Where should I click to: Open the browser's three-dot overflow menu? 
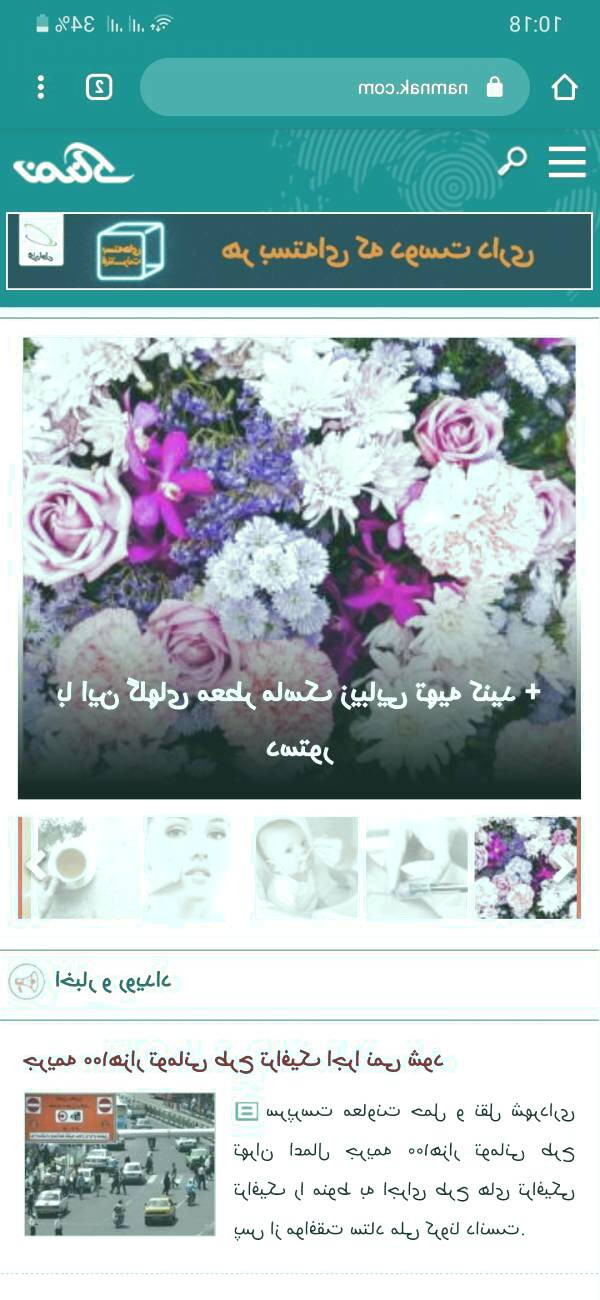[x=41, y=87]
